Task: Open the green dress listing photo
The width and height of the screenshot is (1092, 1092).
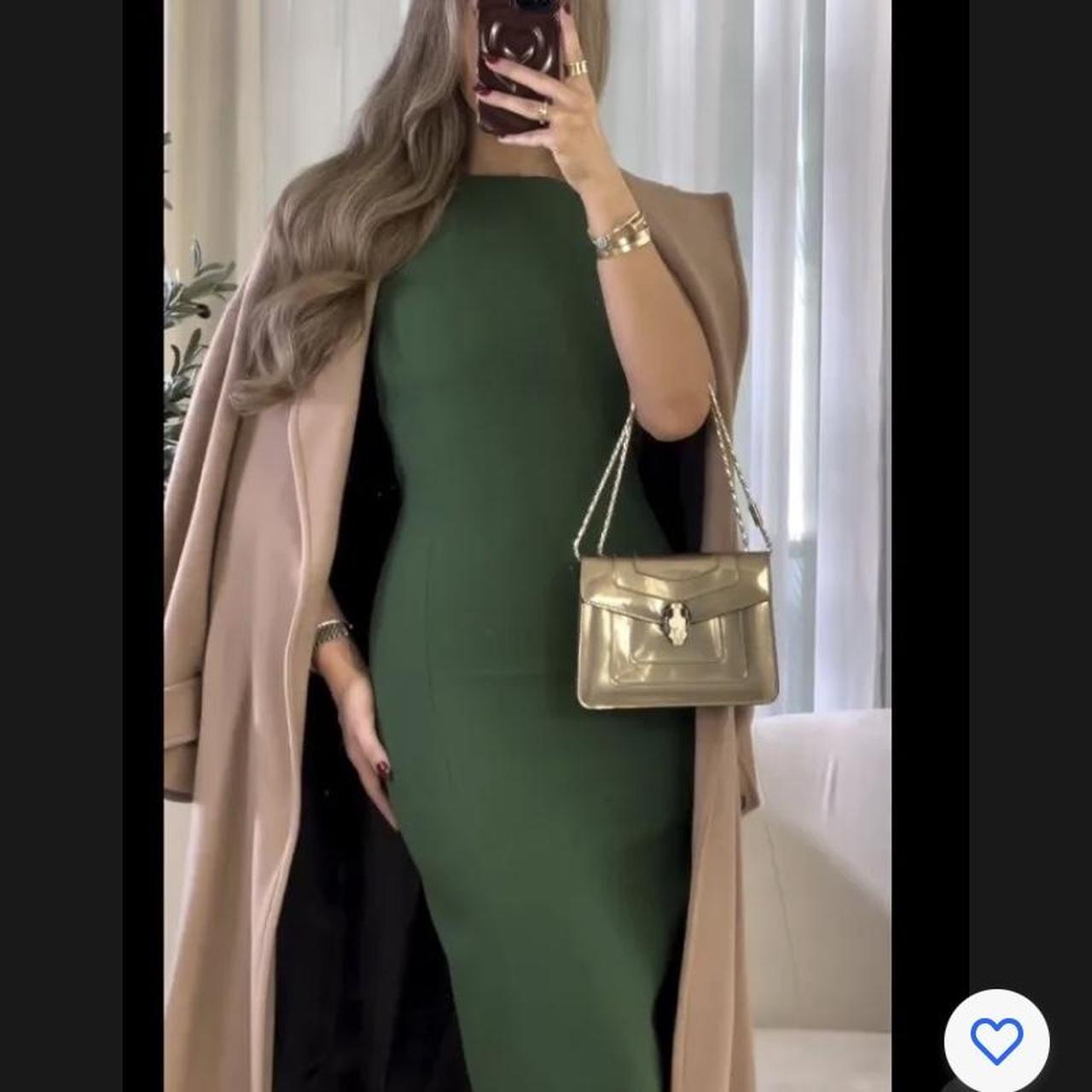Action: point(527,546)
